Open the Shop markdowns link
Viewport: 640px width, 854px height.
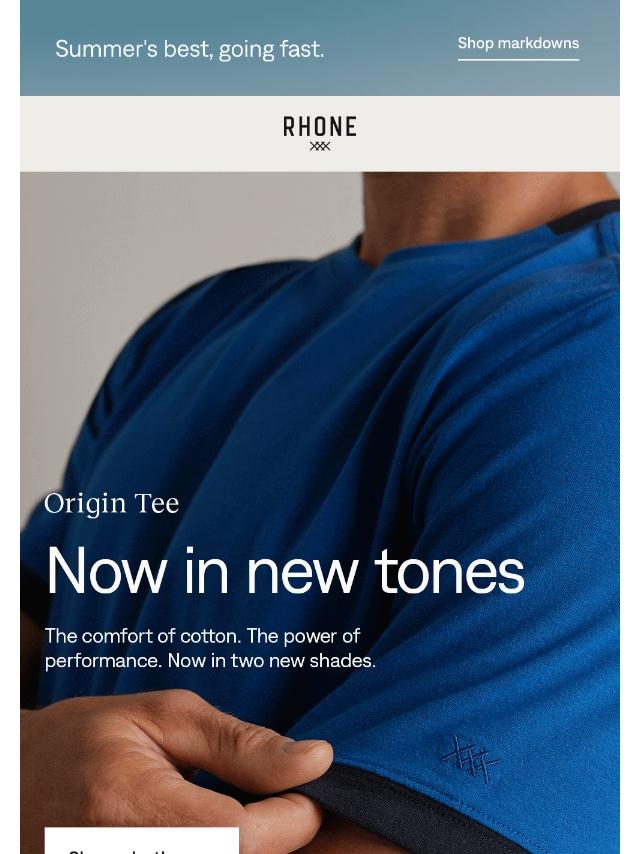518,44
